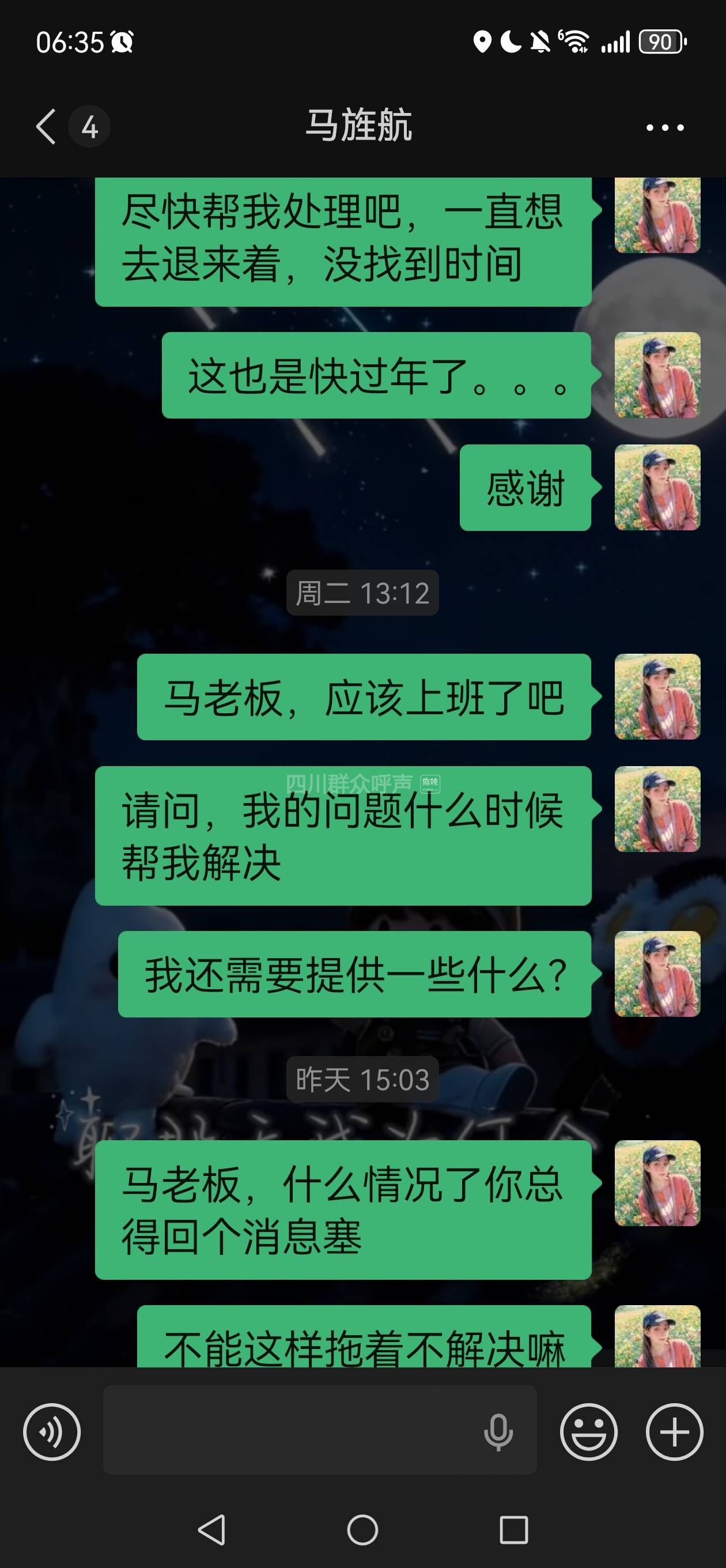Tap the system home button
This screenshot has height=1568, width=726.
tap(362, 1529)
